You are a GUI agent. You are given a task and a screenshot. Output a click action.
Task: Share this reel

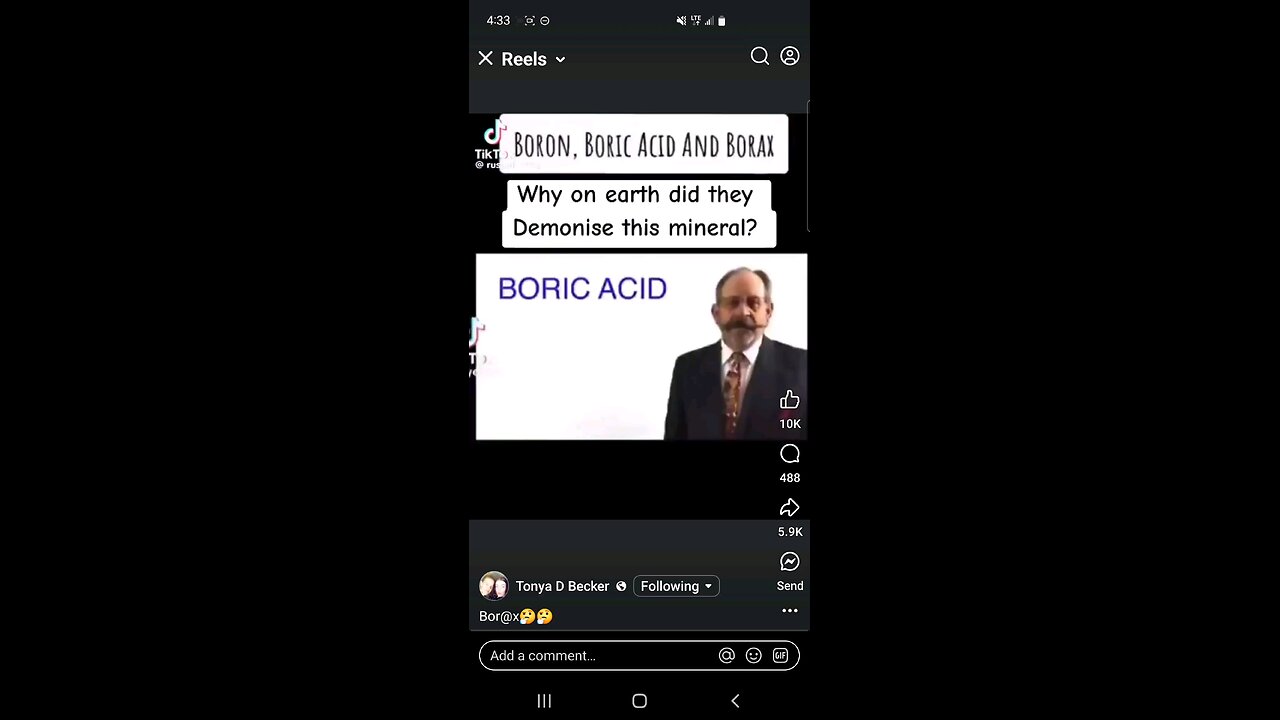point(790,508)
